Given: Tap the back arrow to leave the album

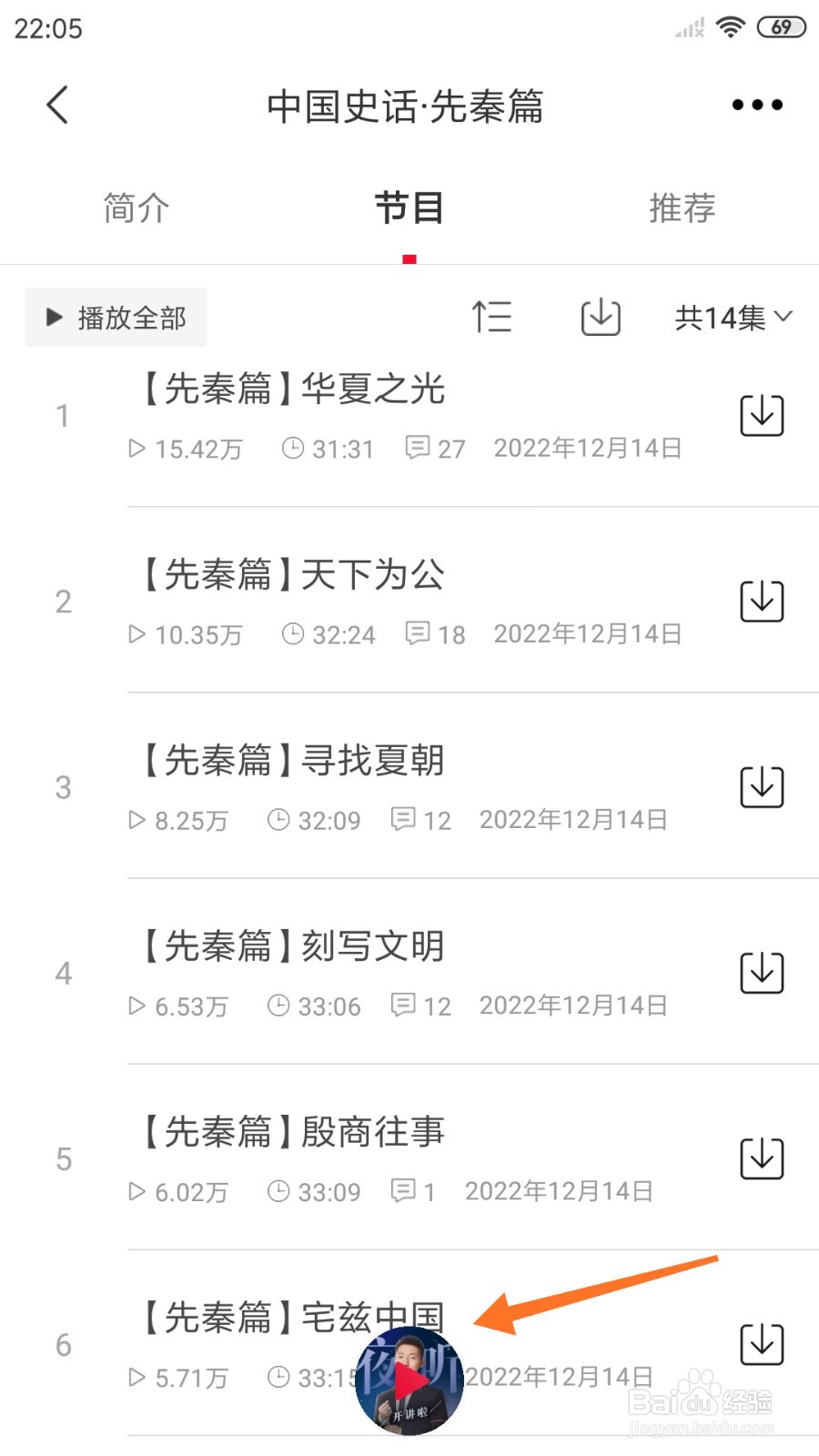Looking at the screenshot, I should [57, 104].
